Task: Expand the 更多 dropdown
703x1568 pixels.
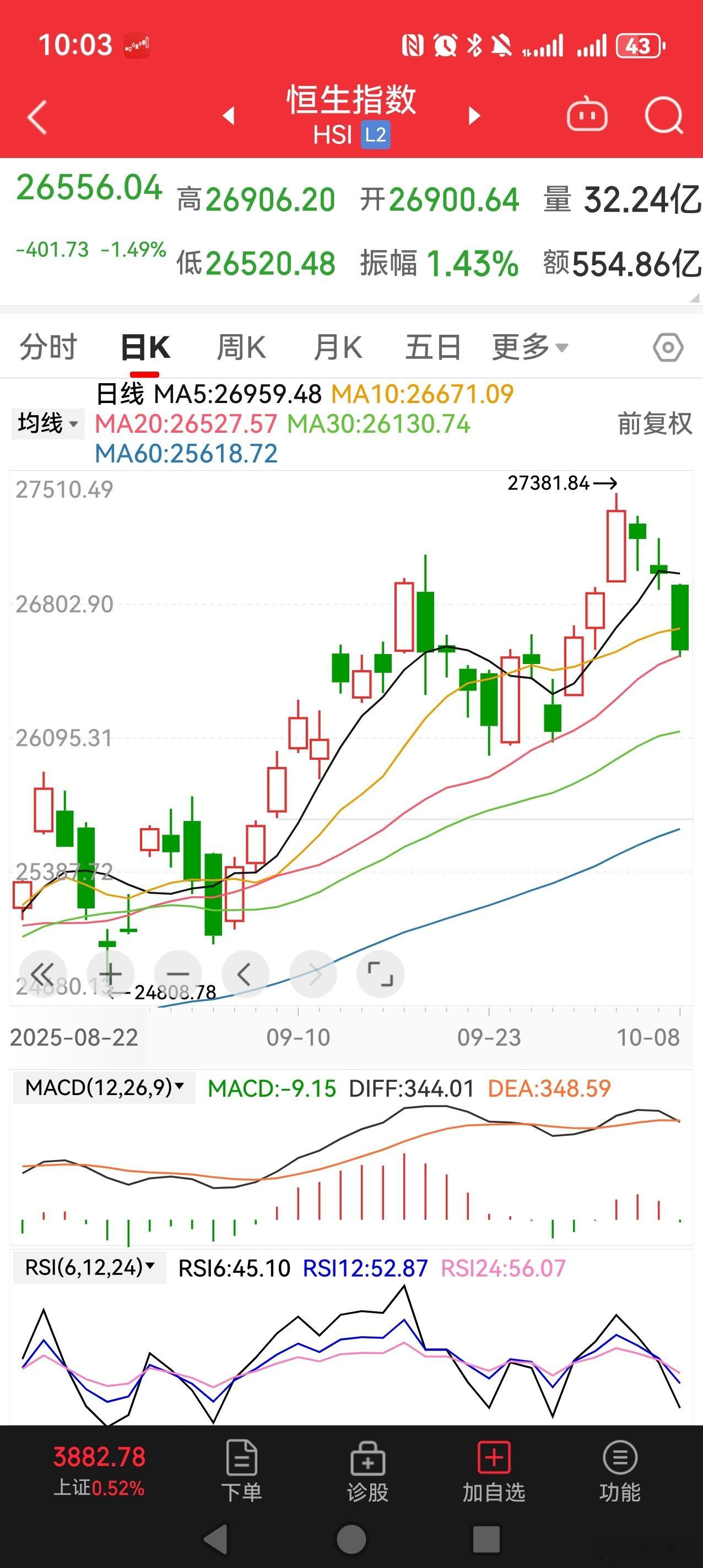Action: [x=529, y=347]
